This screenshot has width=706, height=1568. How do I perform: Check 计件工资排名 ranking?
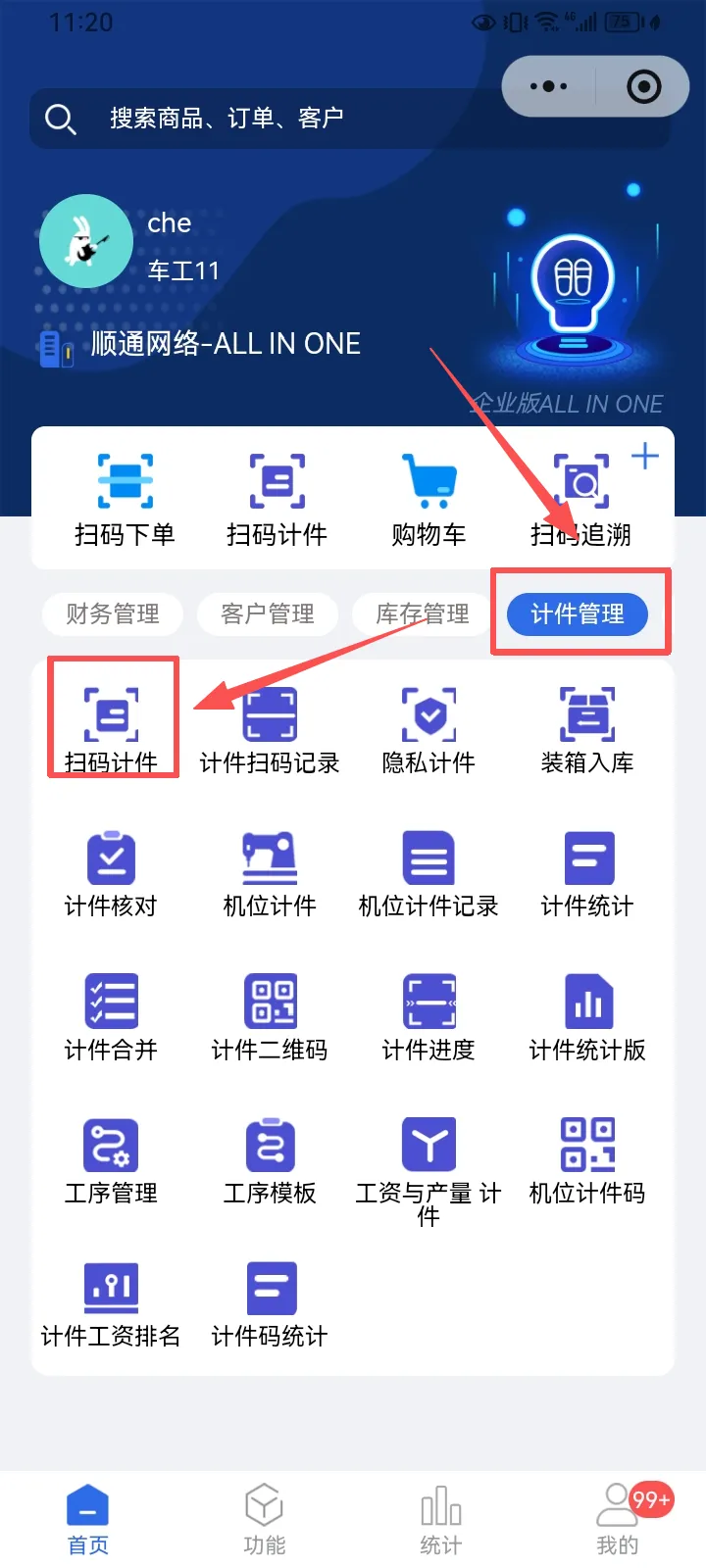click(111, 1303)
